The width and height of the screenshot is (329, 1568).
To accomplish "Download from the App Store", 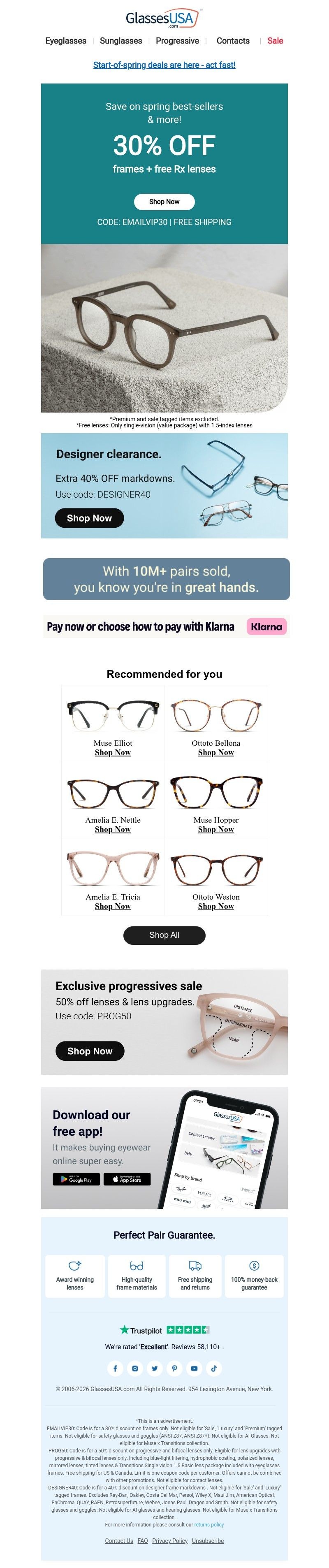I will tap(127, 1179).
